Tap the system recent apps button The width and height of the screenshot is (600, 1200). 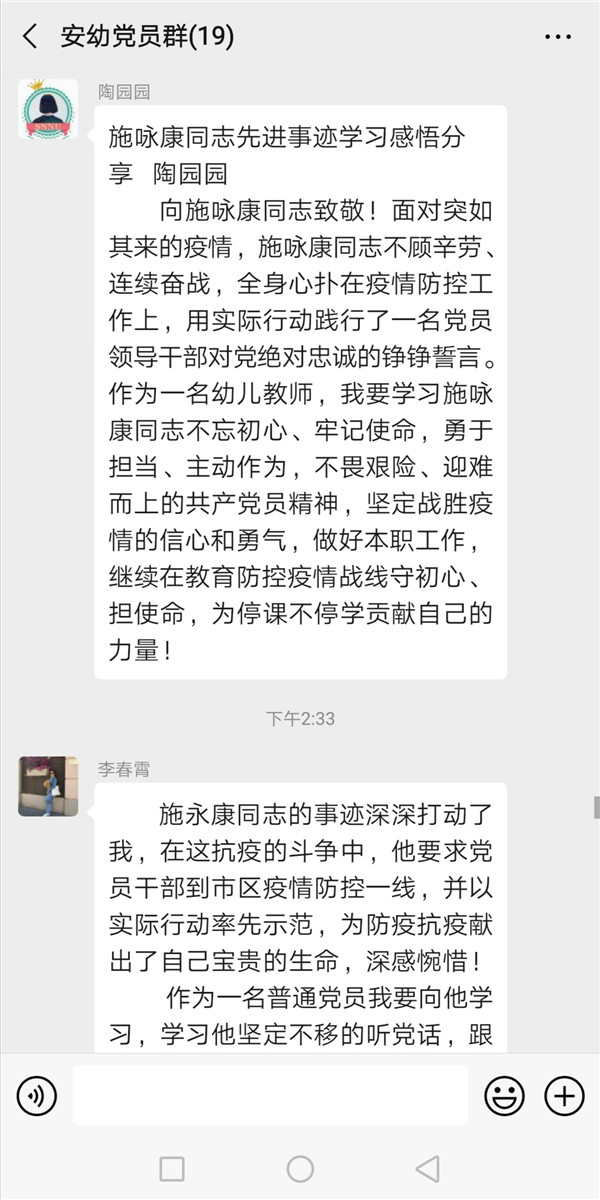click(x=172, y=1168)
